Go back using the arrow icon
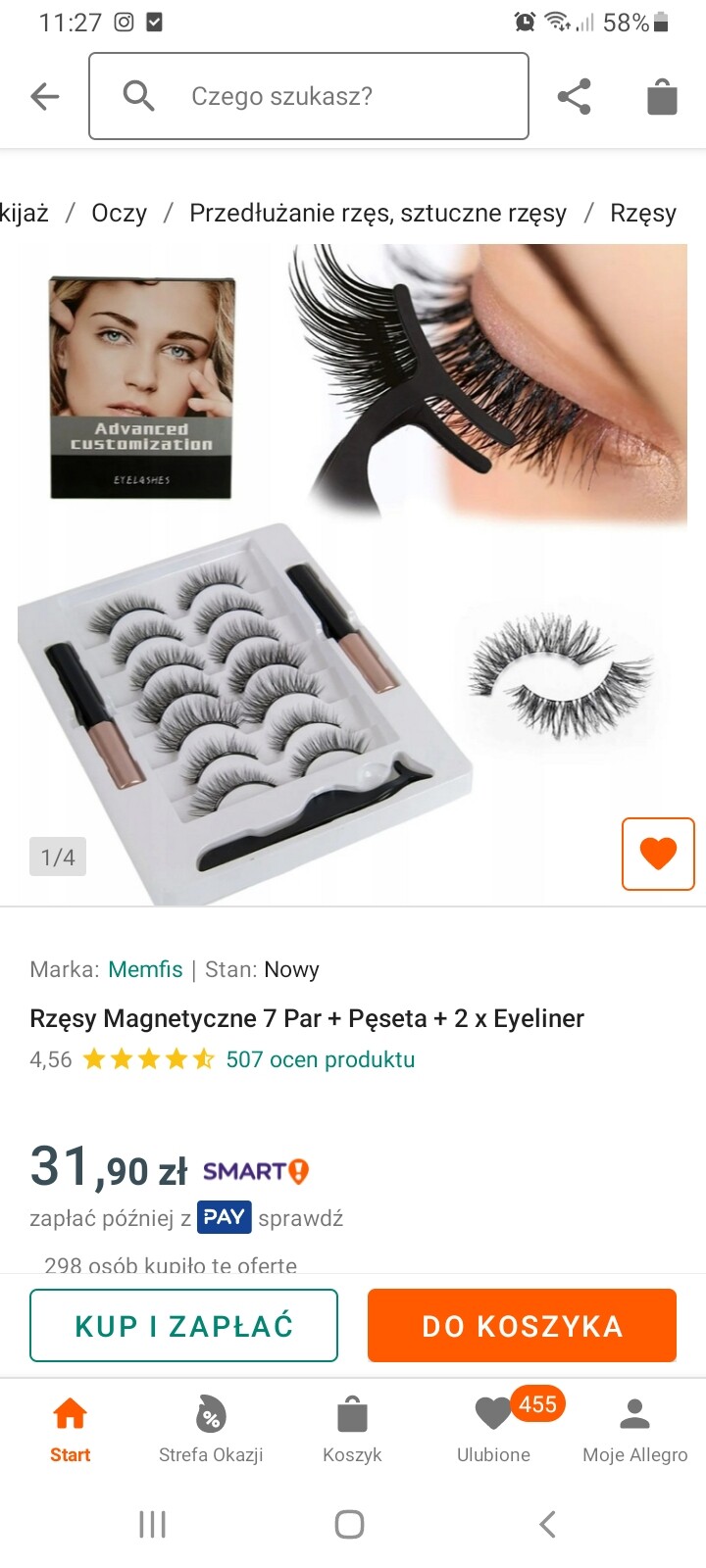 tap(45, 96)
